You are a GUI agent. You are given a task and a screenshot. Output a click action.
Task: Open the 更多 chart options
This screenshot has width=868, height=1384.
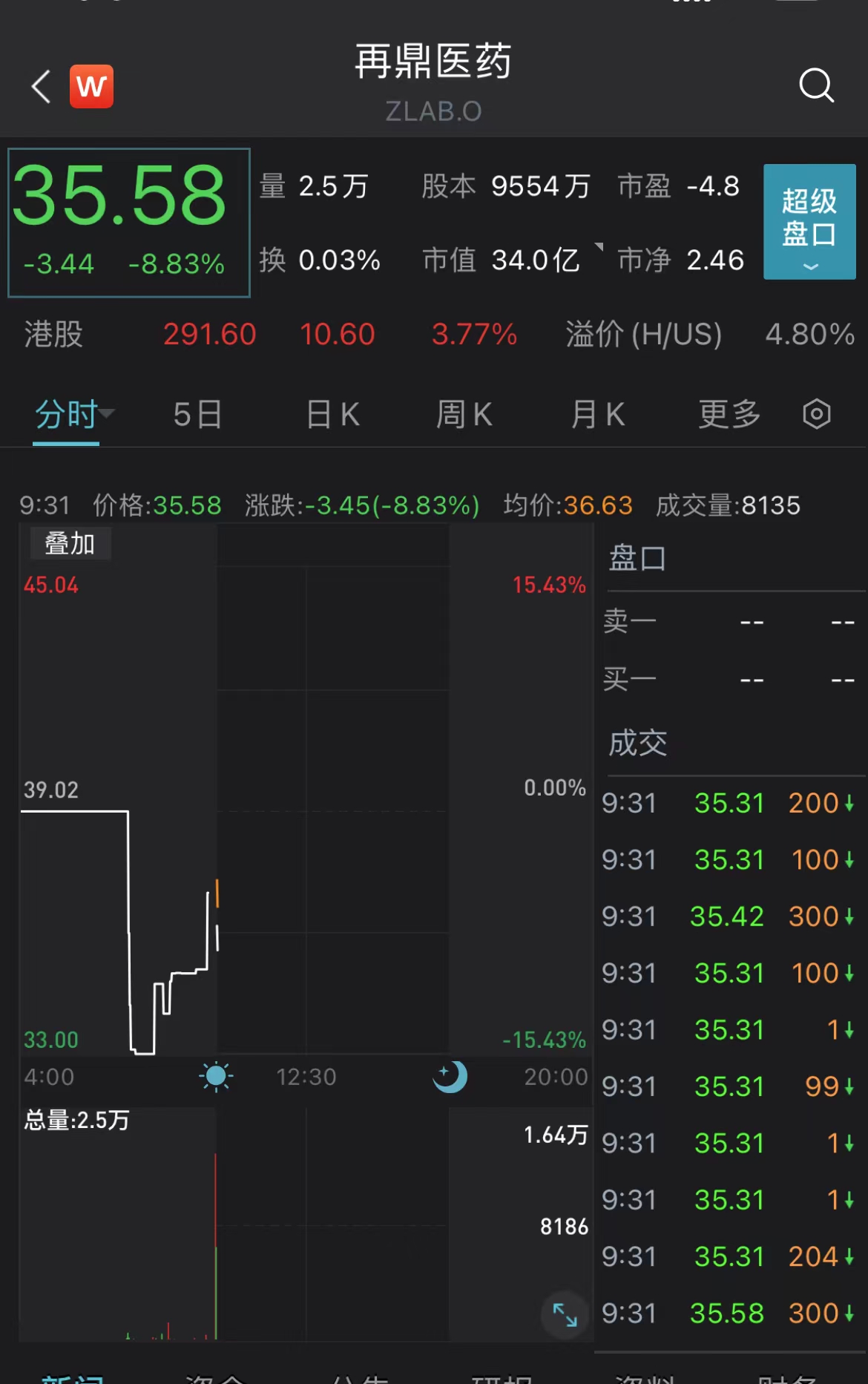(729, 414)
